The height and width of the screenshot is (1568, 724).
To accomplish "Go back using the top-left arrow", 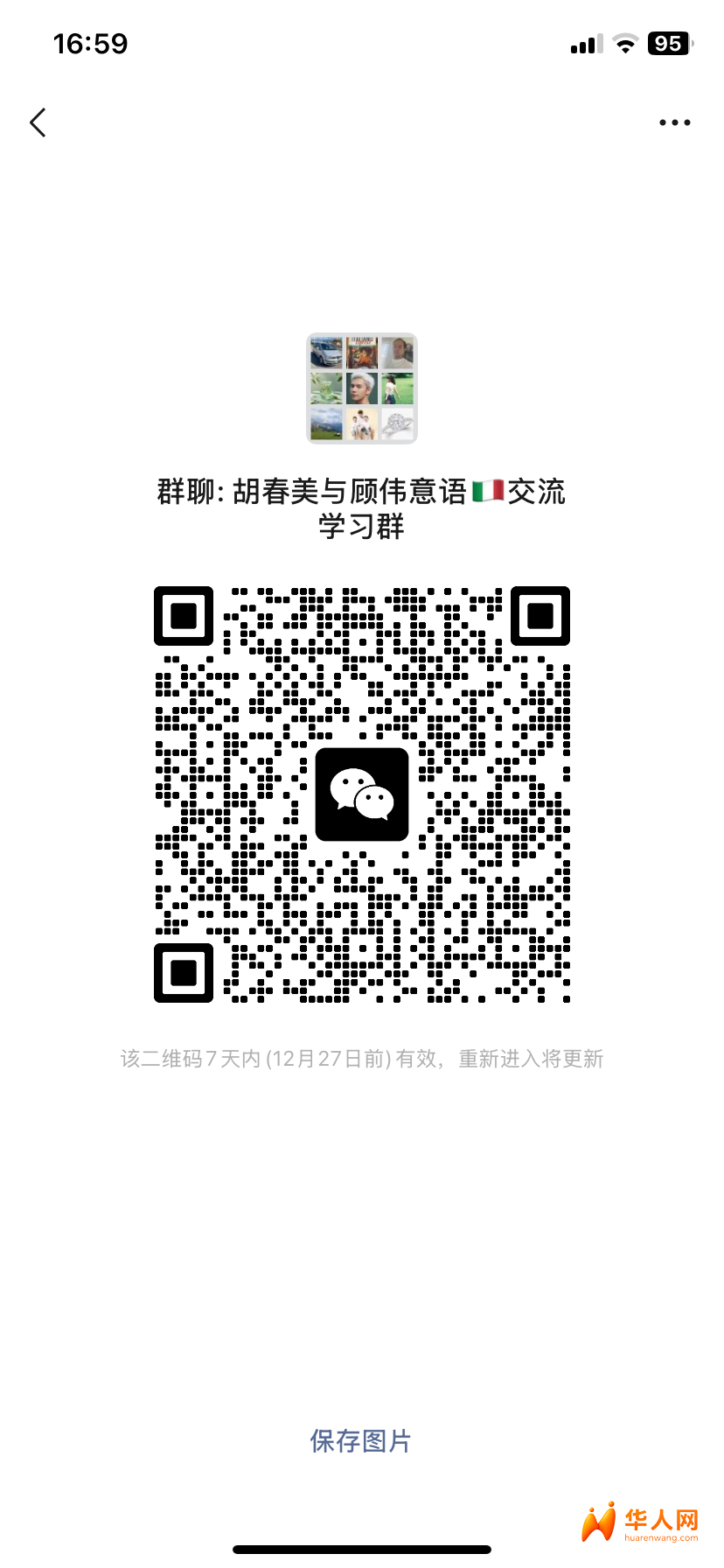I will pyautogui.click(x=38, y=122).
